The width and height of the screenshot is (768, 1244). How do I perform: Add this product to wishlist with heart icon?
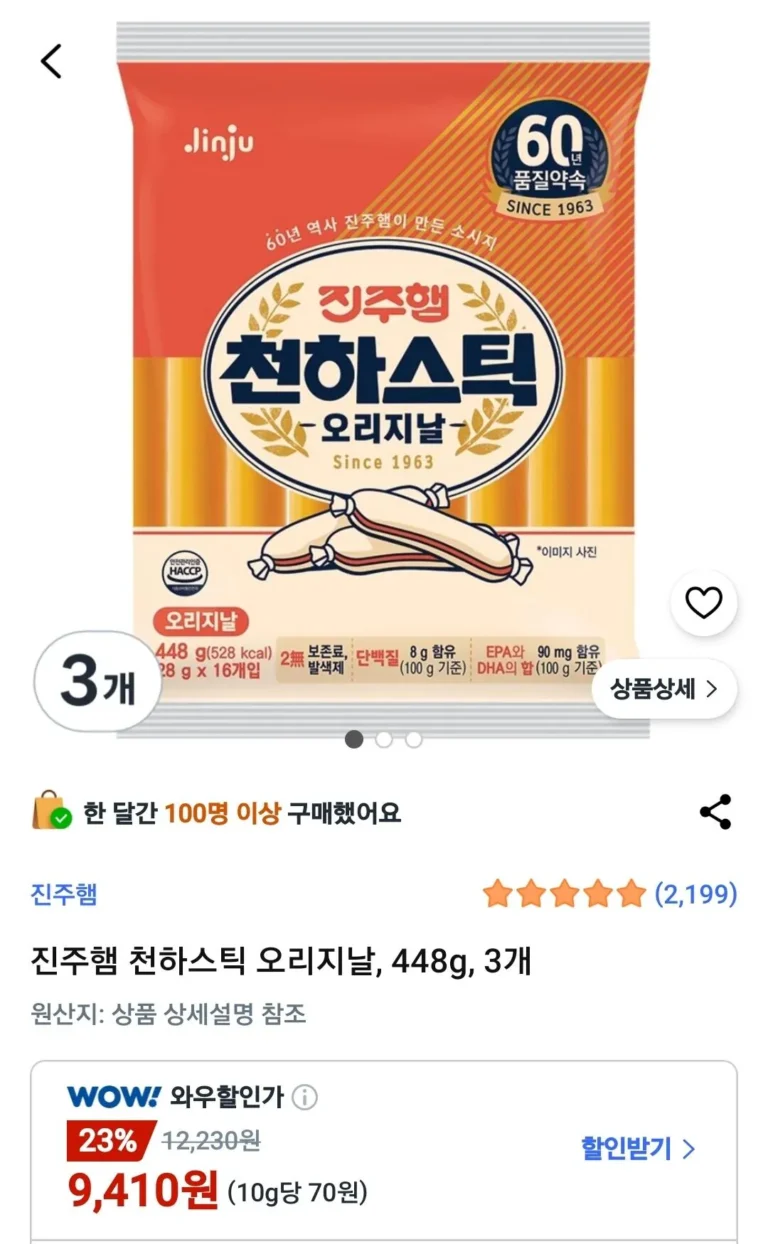[703, 603]
